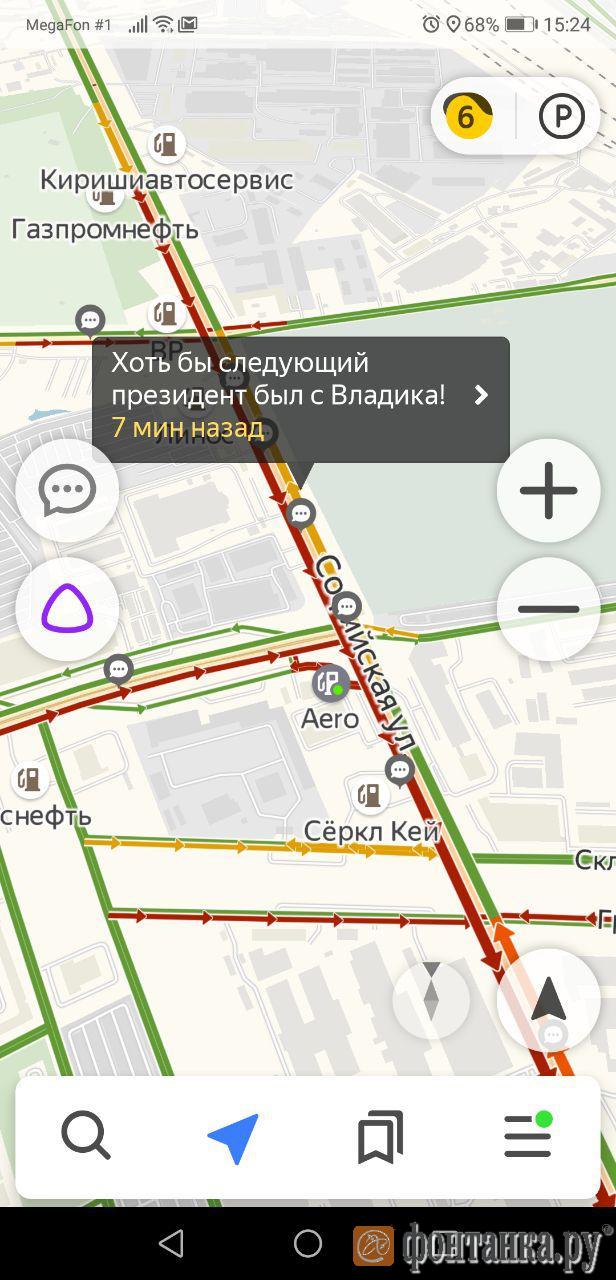Add a road conversation comment
The width and height of the screenshot is (616, 1280).
click(x=67, y=490)
